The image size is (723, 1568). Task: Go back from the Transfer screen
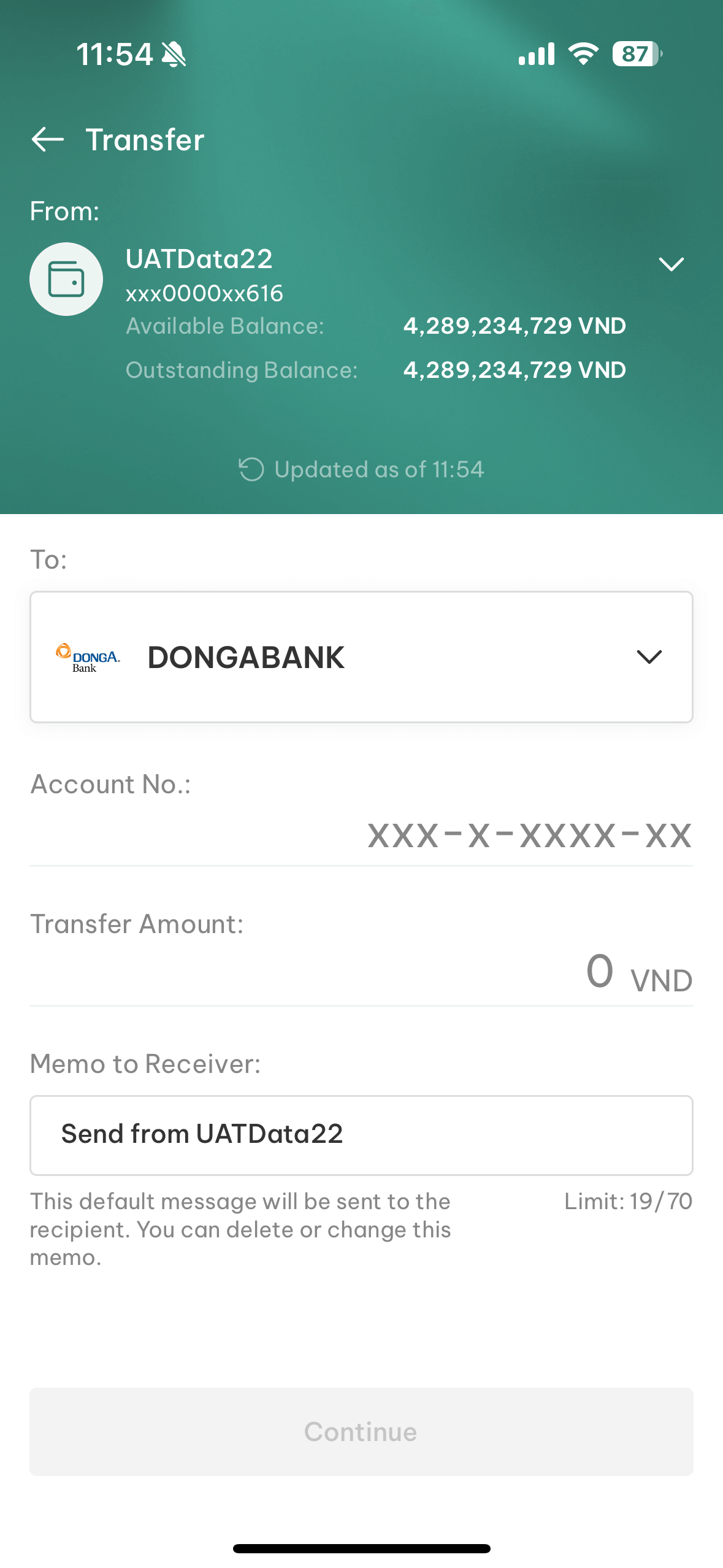pyautogui.click(x=48, y=140)
